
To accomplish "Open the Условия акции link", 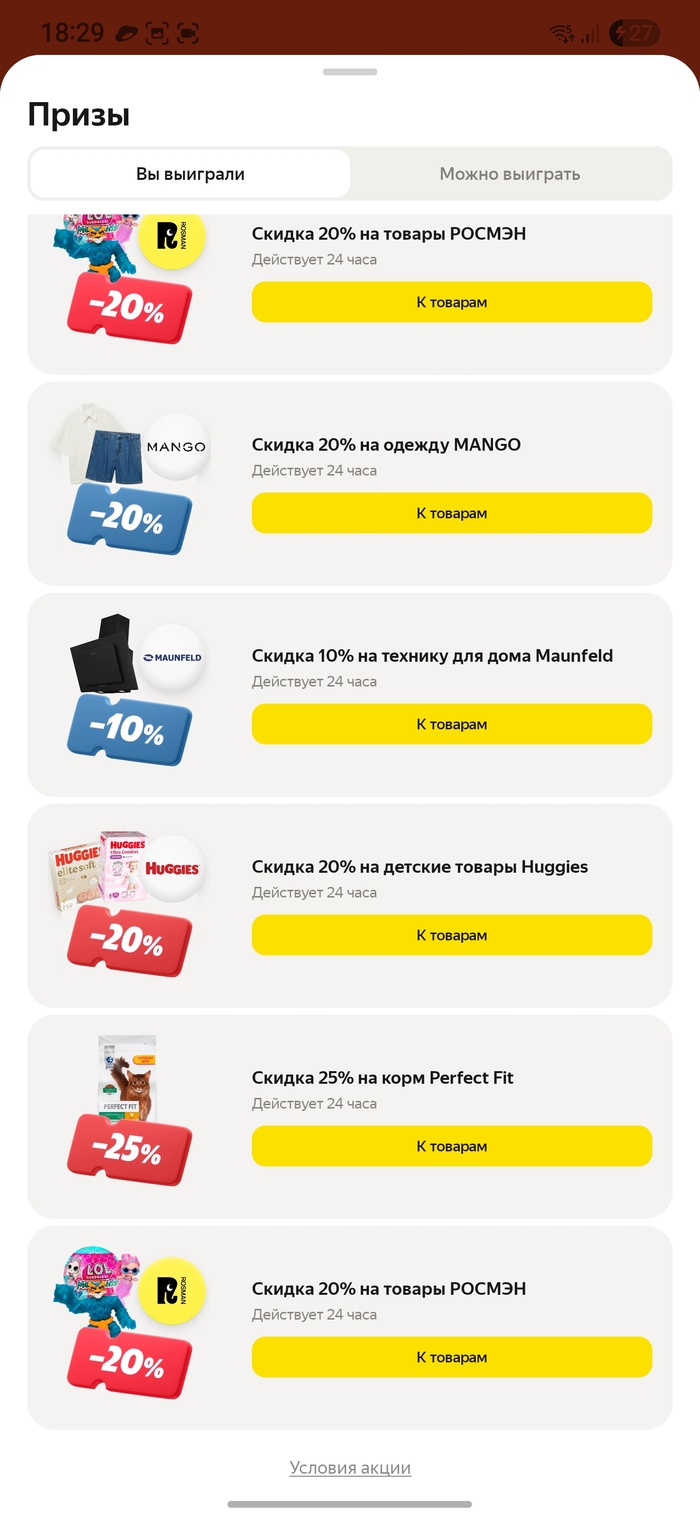I will 350,1468.
